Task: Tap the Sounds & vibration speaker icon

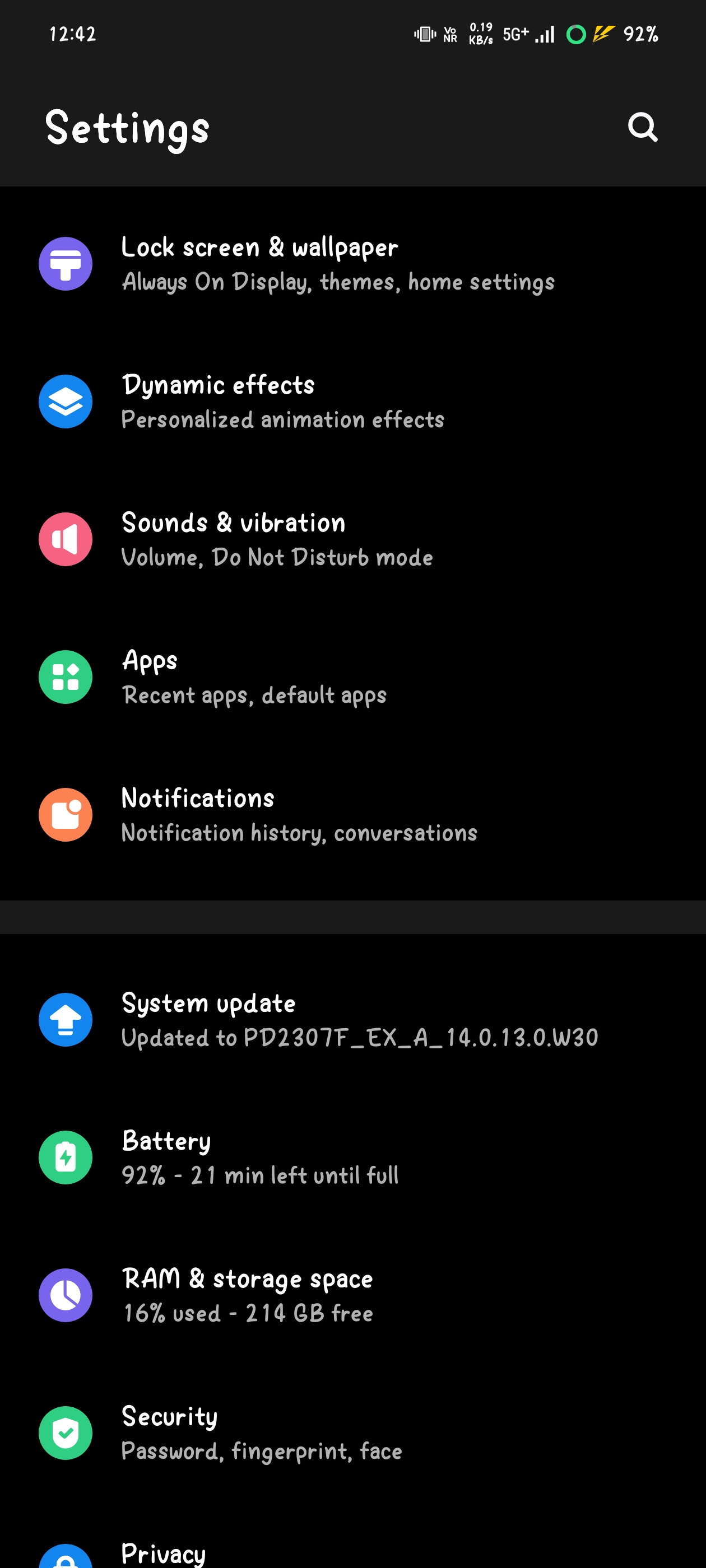Action: (x=65, y=539)
